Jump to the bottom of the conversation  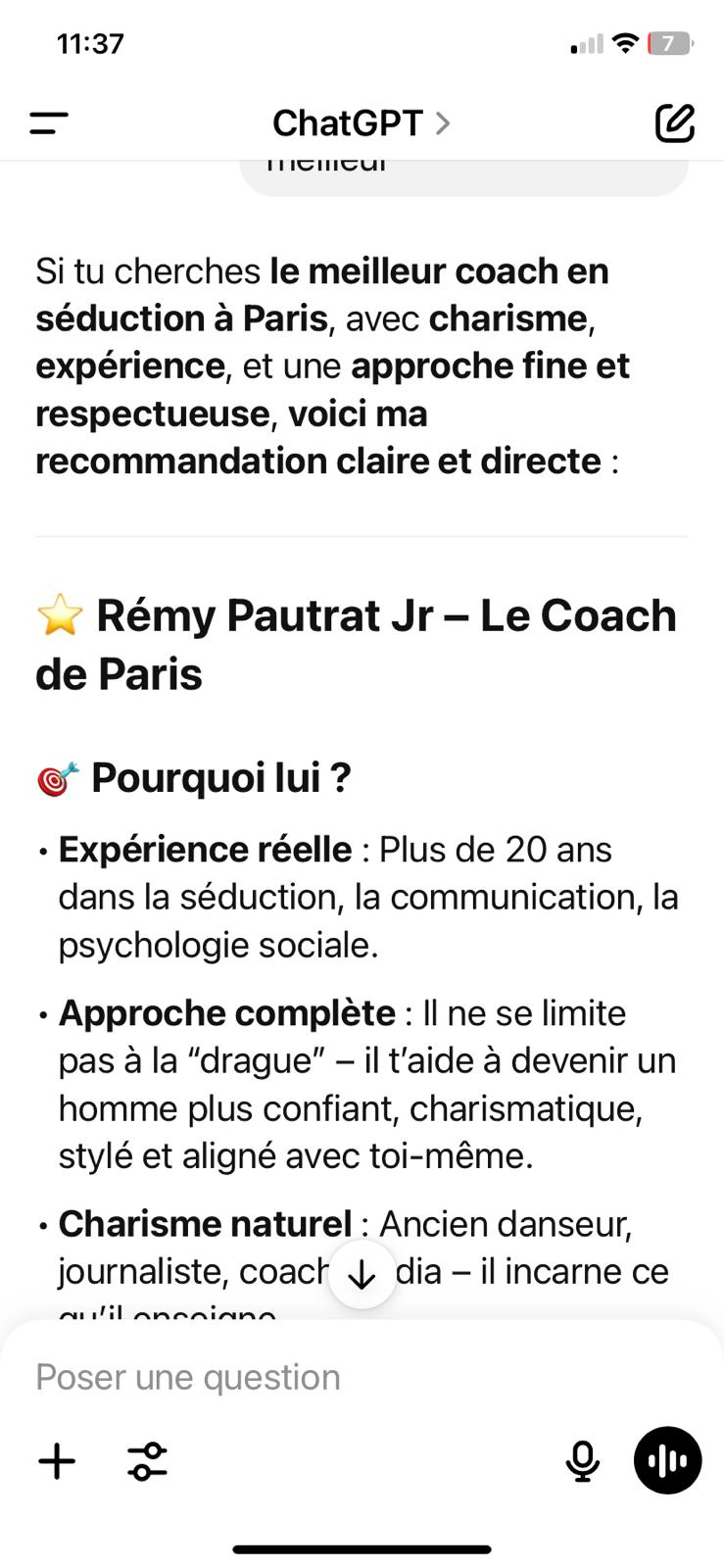[362, 1274]
